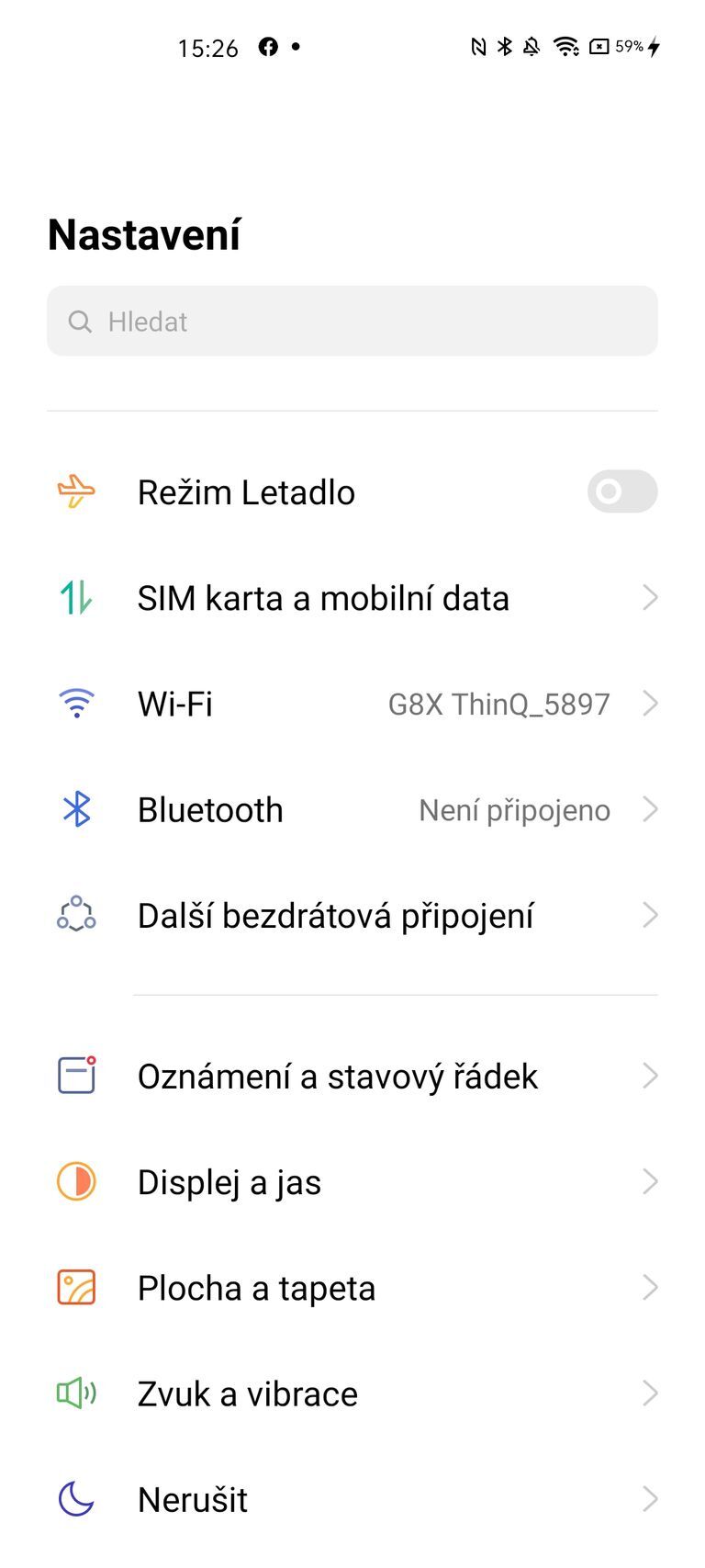Viewport: 705px width, 1568px height.
Task: Click the Bluetooth icon in settings list
Action: 75,809
